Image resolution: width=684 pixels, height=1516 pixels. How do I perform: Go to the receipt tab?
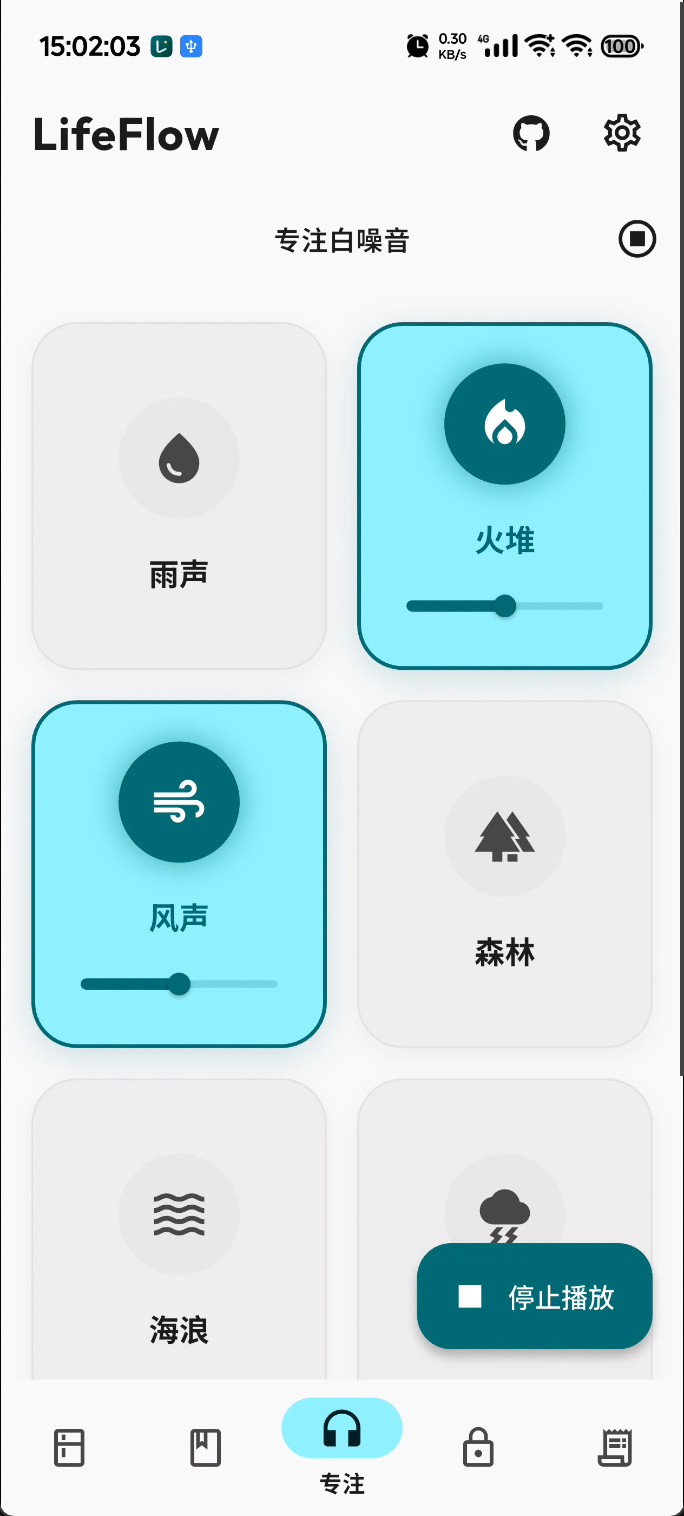tap(615, 1447)
